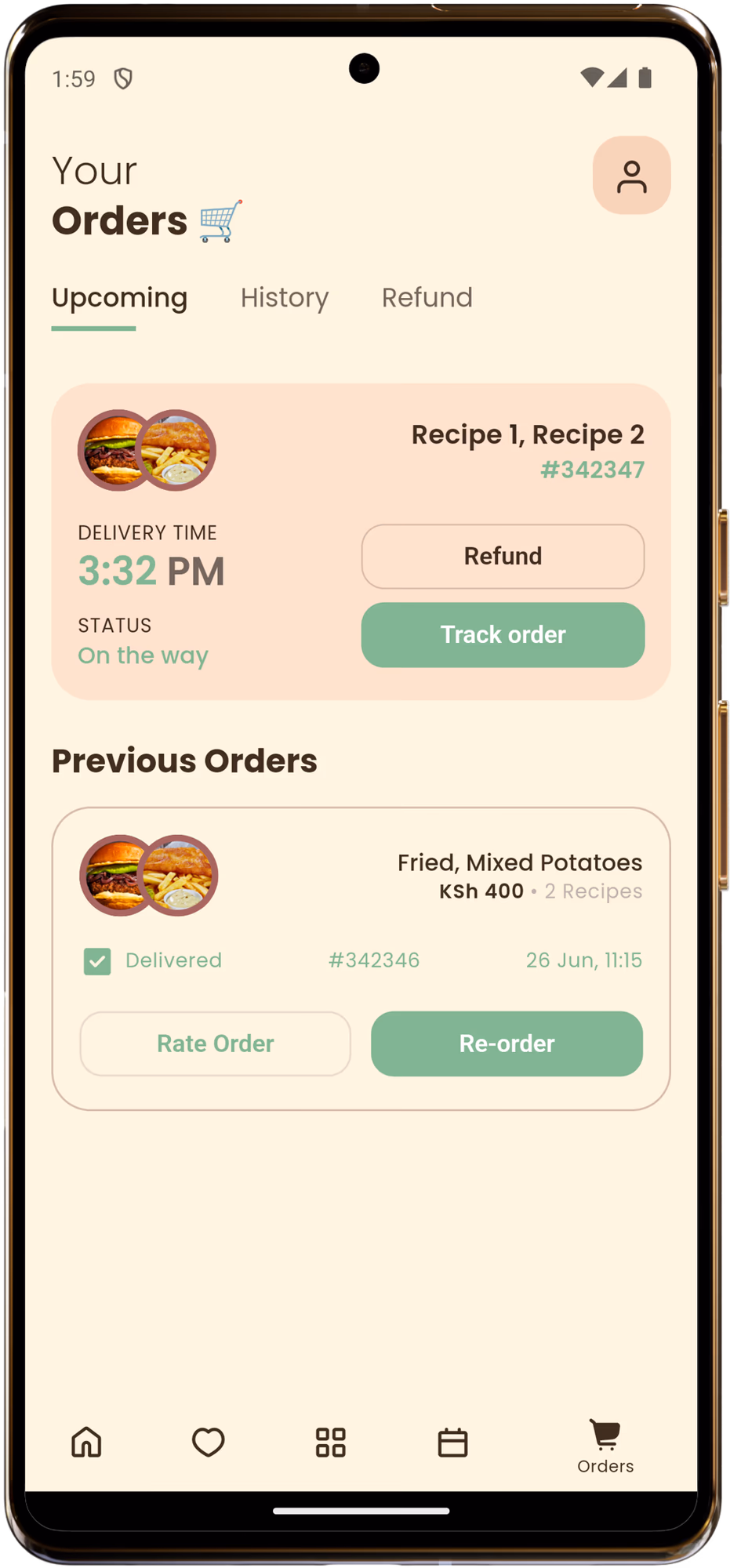Open the calendar icon in bottom bar
This screenshot has width=730, height=1568.
[x=452, y=1443]
